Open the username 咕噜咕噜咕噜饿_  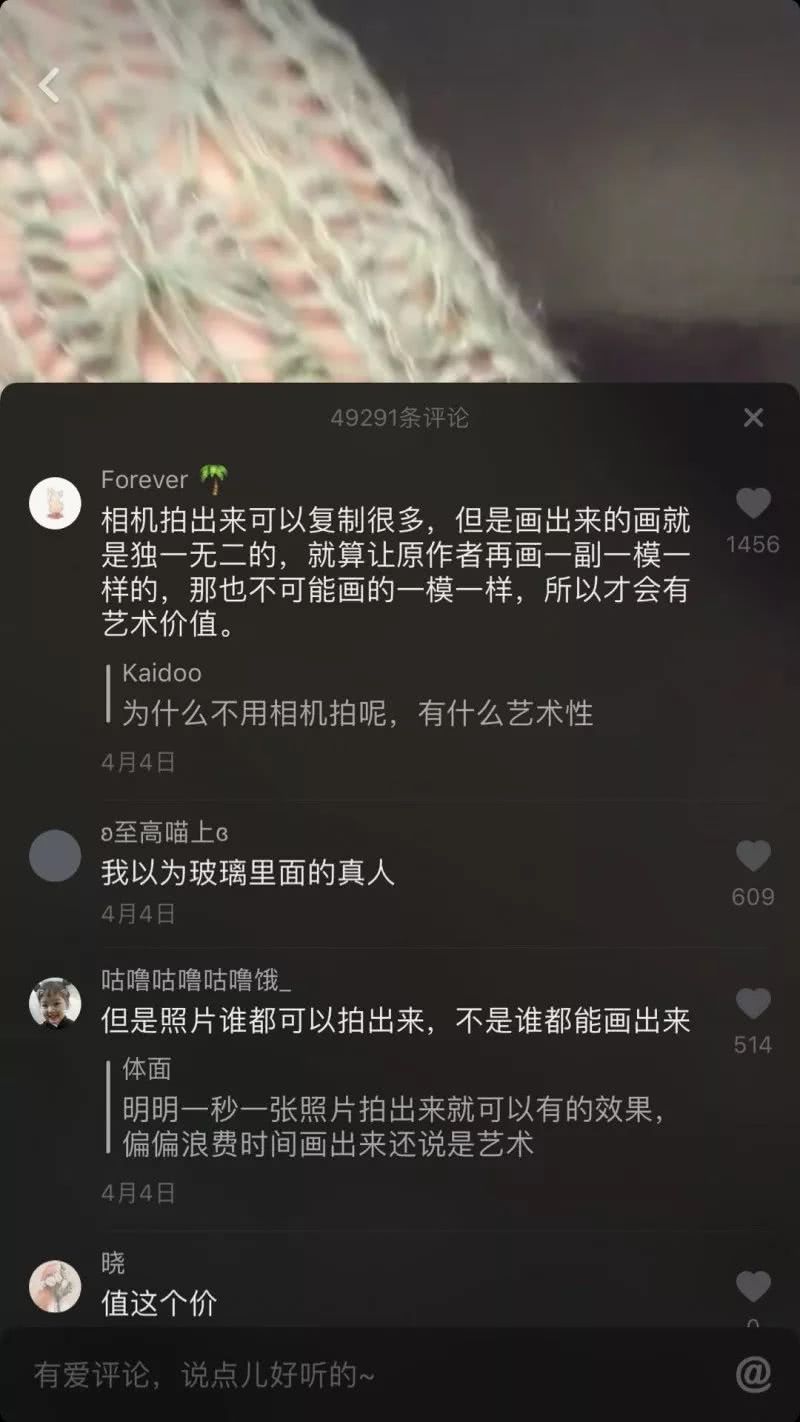pos(196,980)
